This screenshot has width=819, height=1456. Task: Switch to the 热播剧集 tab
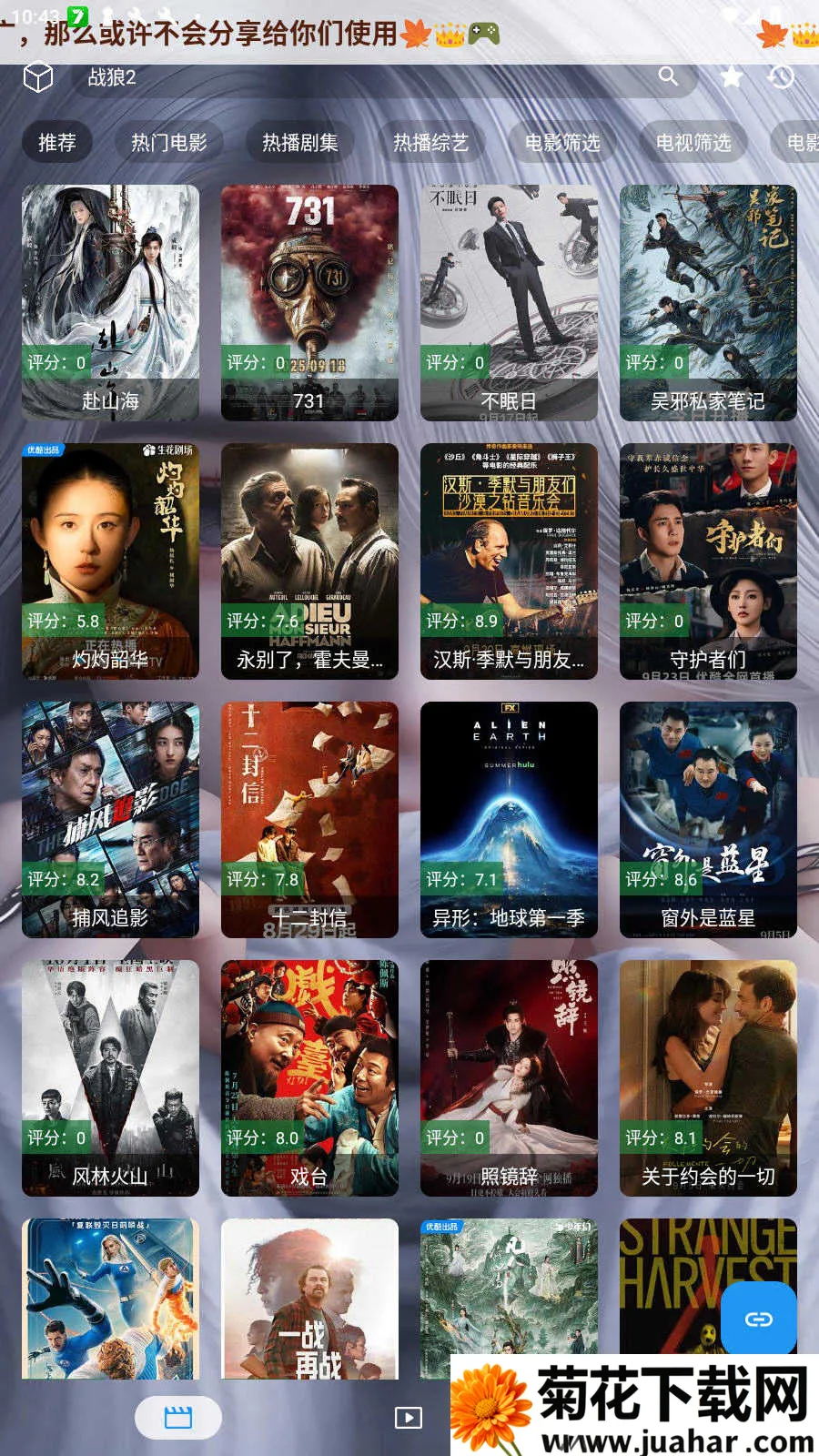coord(300,143)
